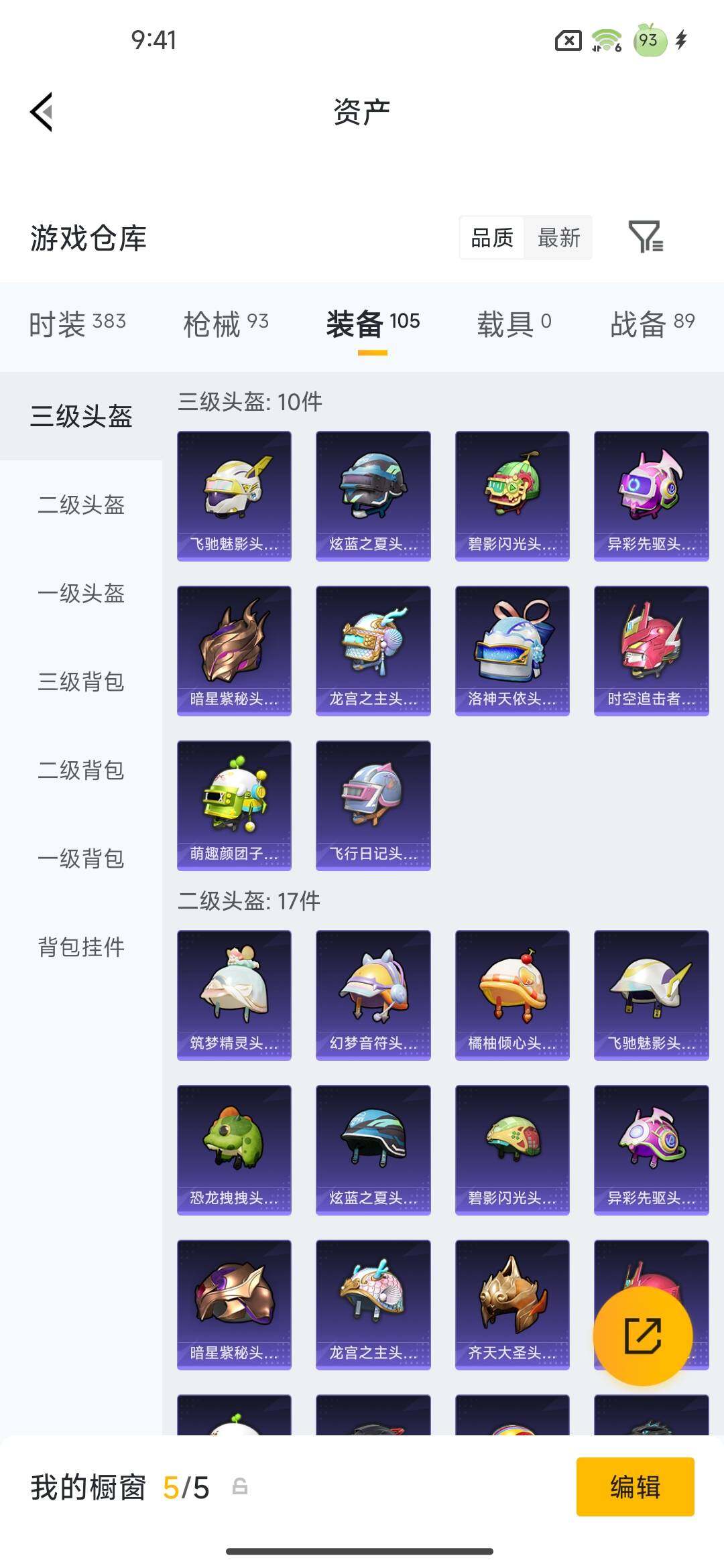Open the 齐天大圣 level-2 helmet

tap(511, 1305)
